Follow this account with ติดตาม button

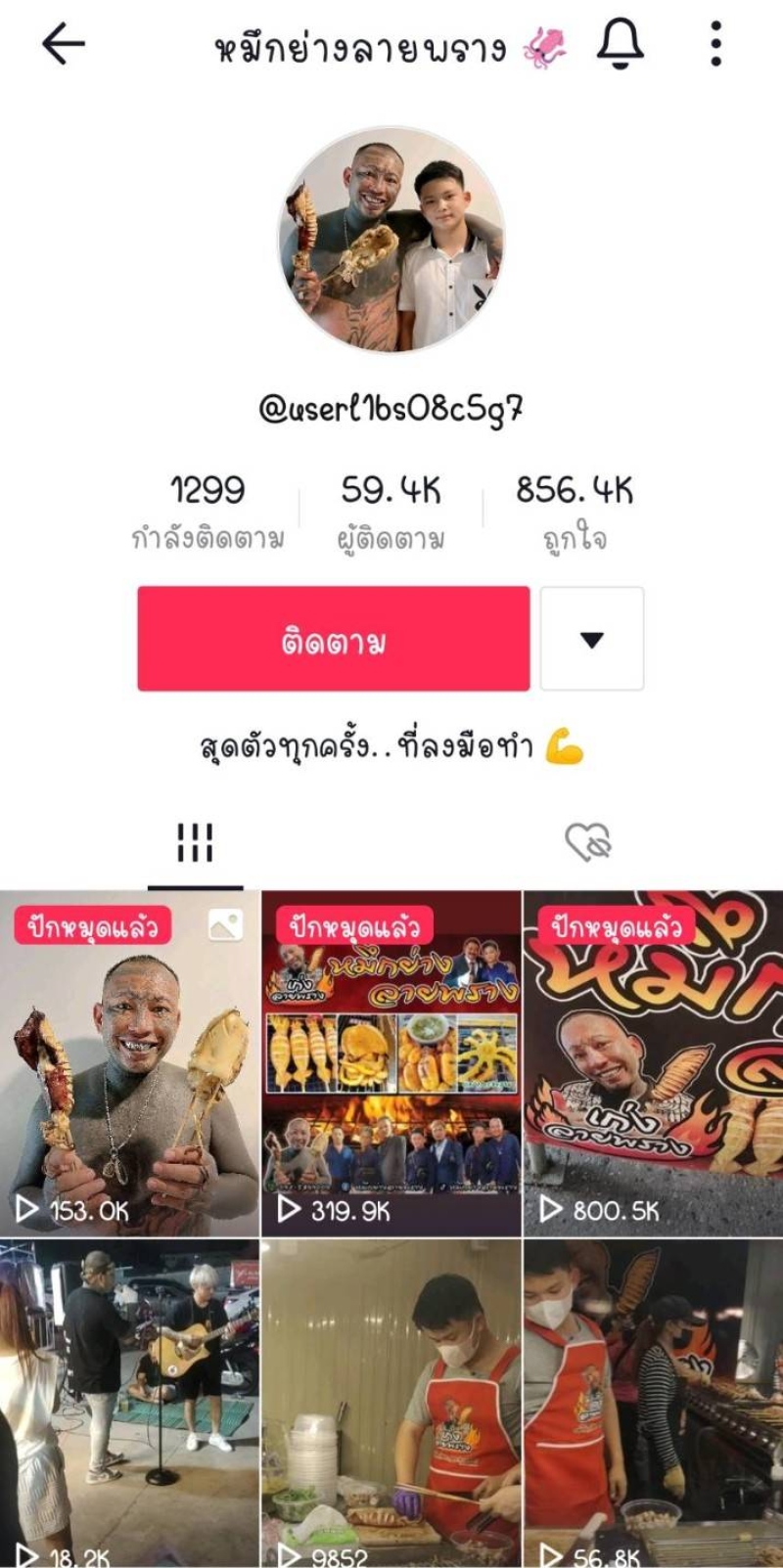(x=333, y=640)
